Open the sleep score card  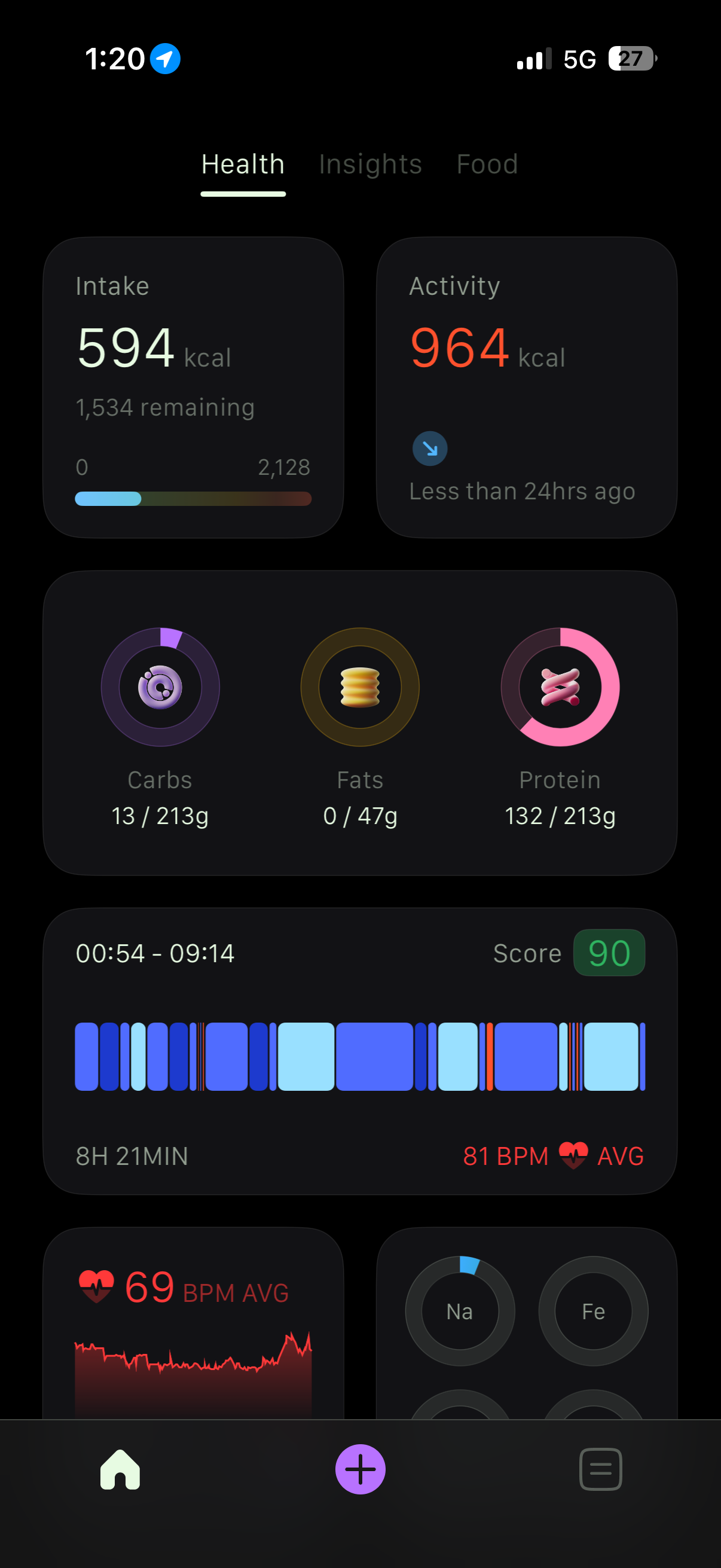(360, 1051)
